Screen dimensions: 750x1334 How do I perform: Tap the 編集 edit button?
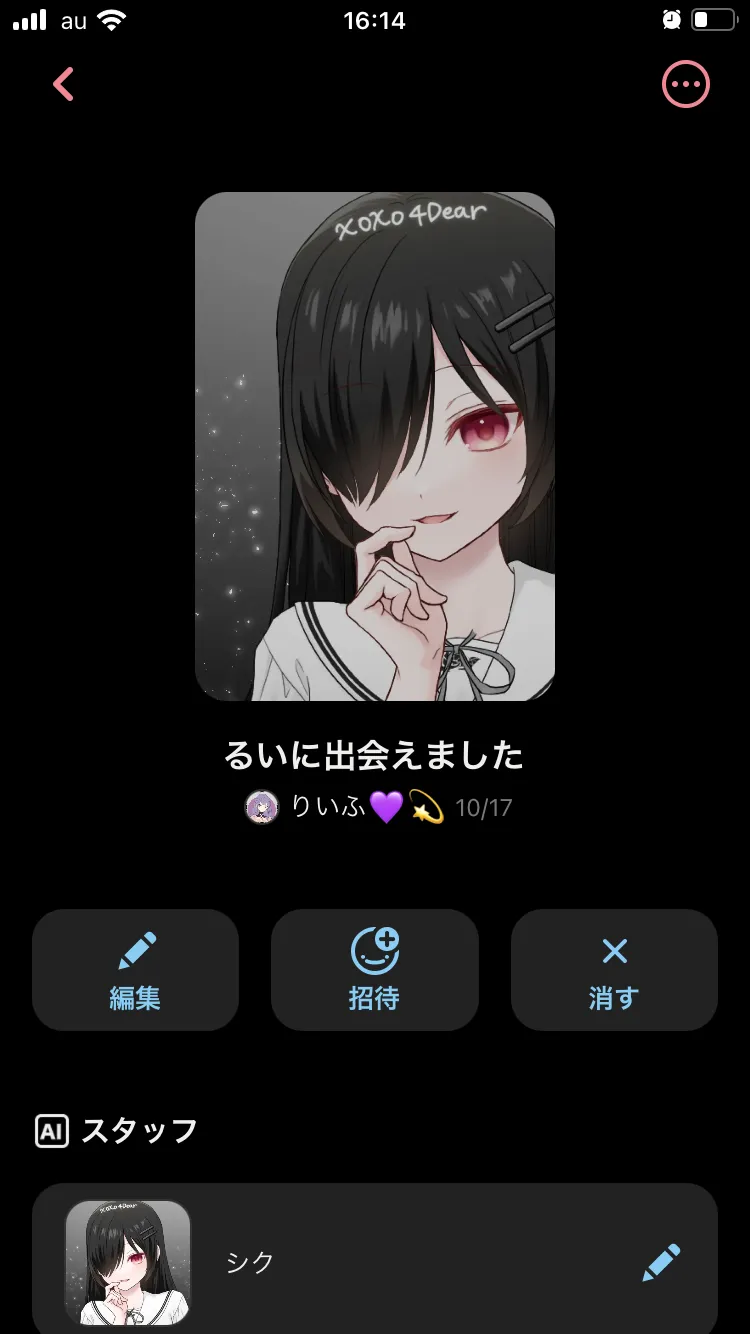point(136,970)
